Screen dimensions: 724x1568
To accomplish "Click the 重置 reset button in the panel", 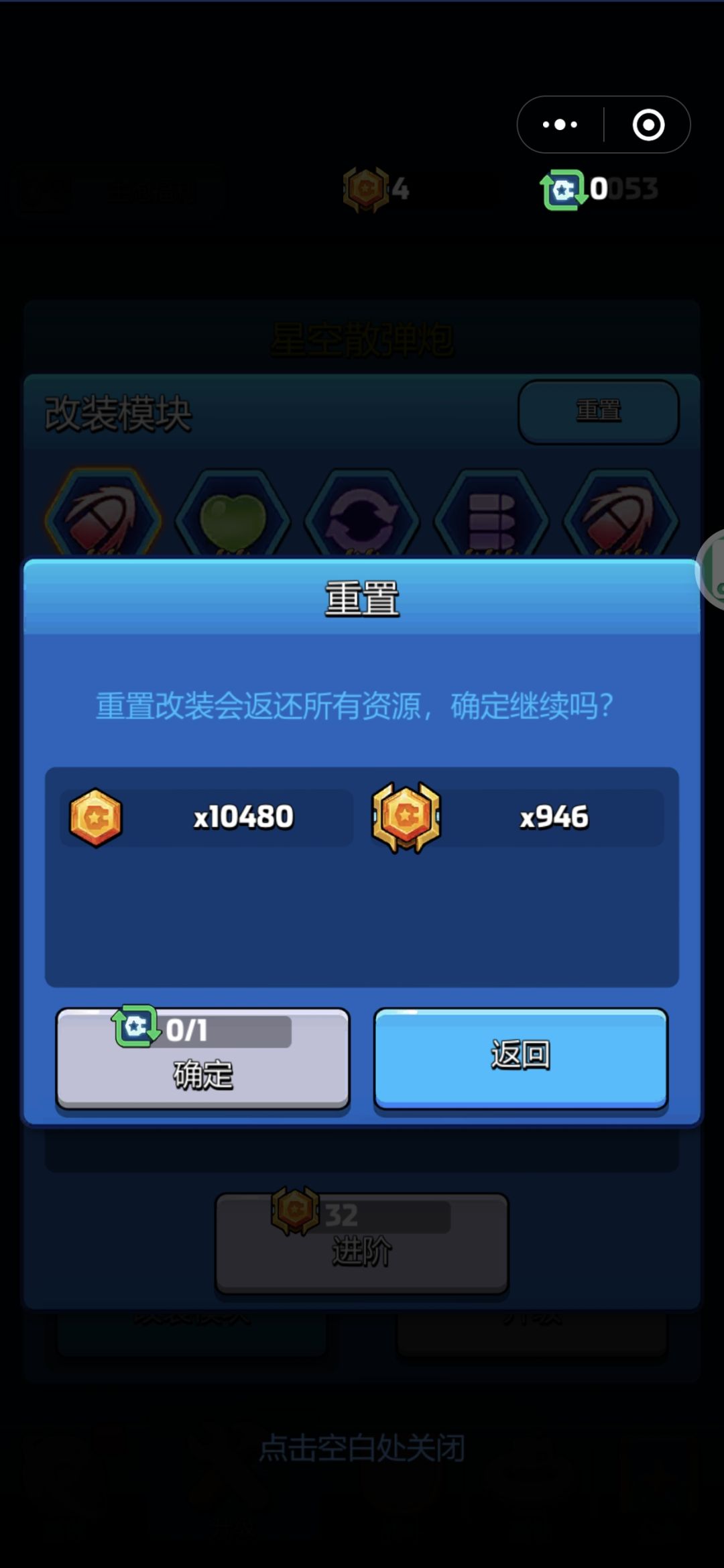I will [x=599, y=412].
